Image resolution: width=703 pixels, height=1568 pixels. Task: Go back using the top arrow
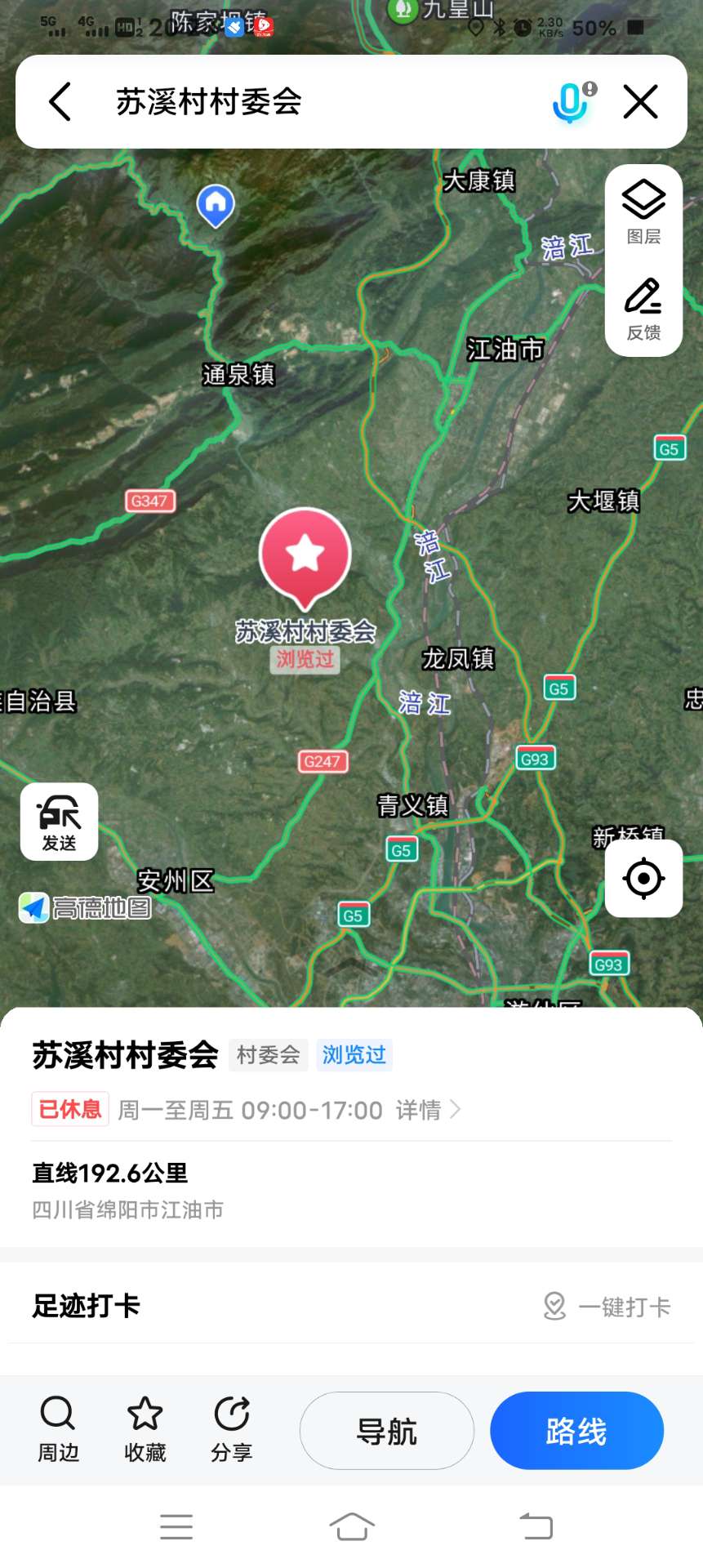point(60,102)
